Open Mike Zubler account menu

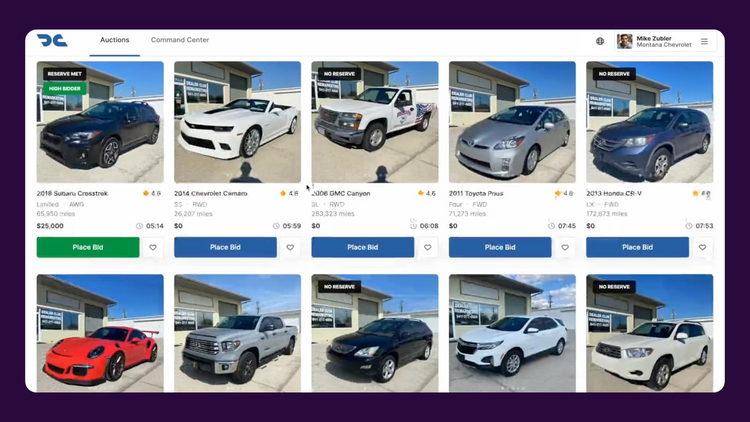[664, 41]
